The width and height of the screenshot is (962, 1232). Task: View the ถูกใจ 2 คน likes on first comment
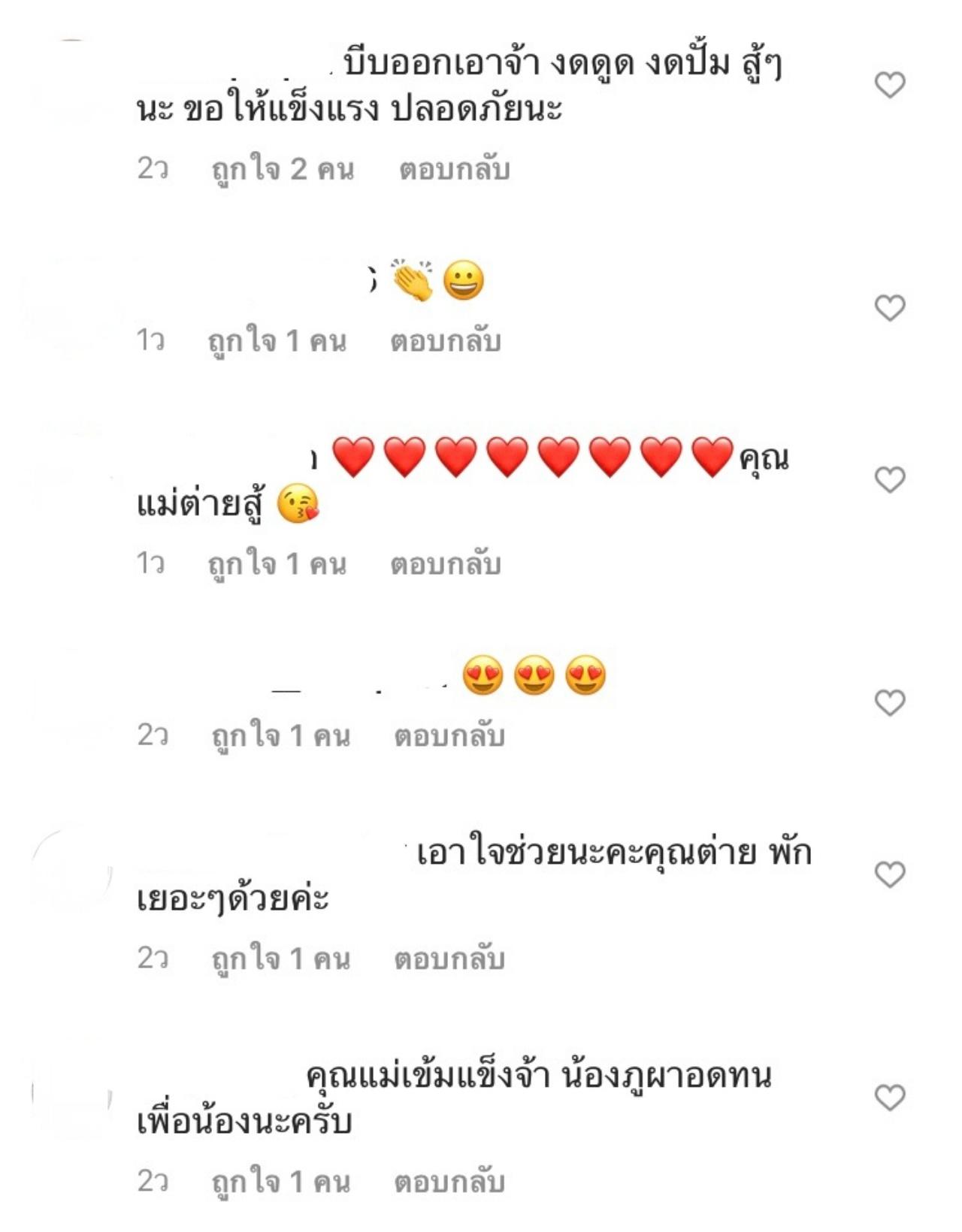[283, 169]
